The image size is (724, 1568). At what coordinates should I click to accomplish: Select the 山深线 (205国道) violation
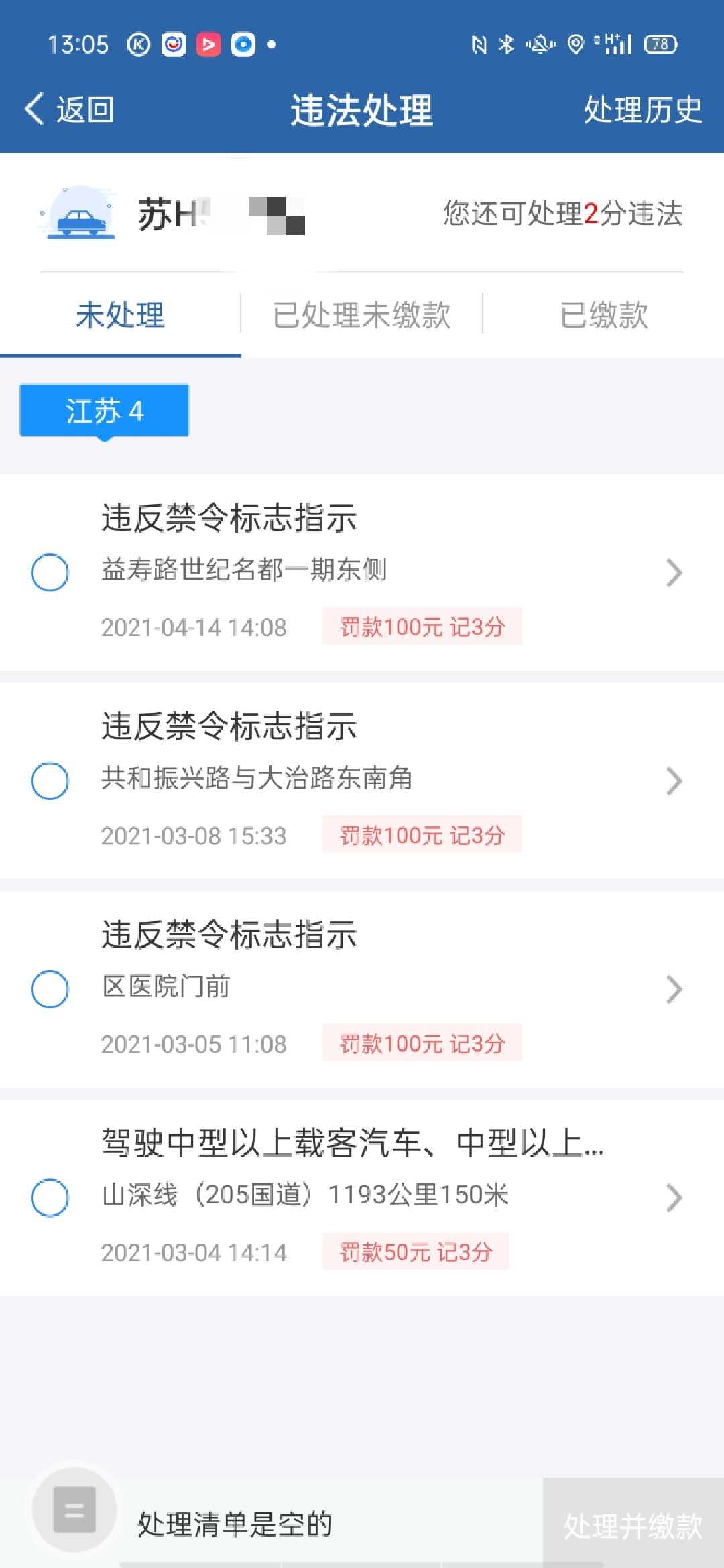tap(50, 1197)
